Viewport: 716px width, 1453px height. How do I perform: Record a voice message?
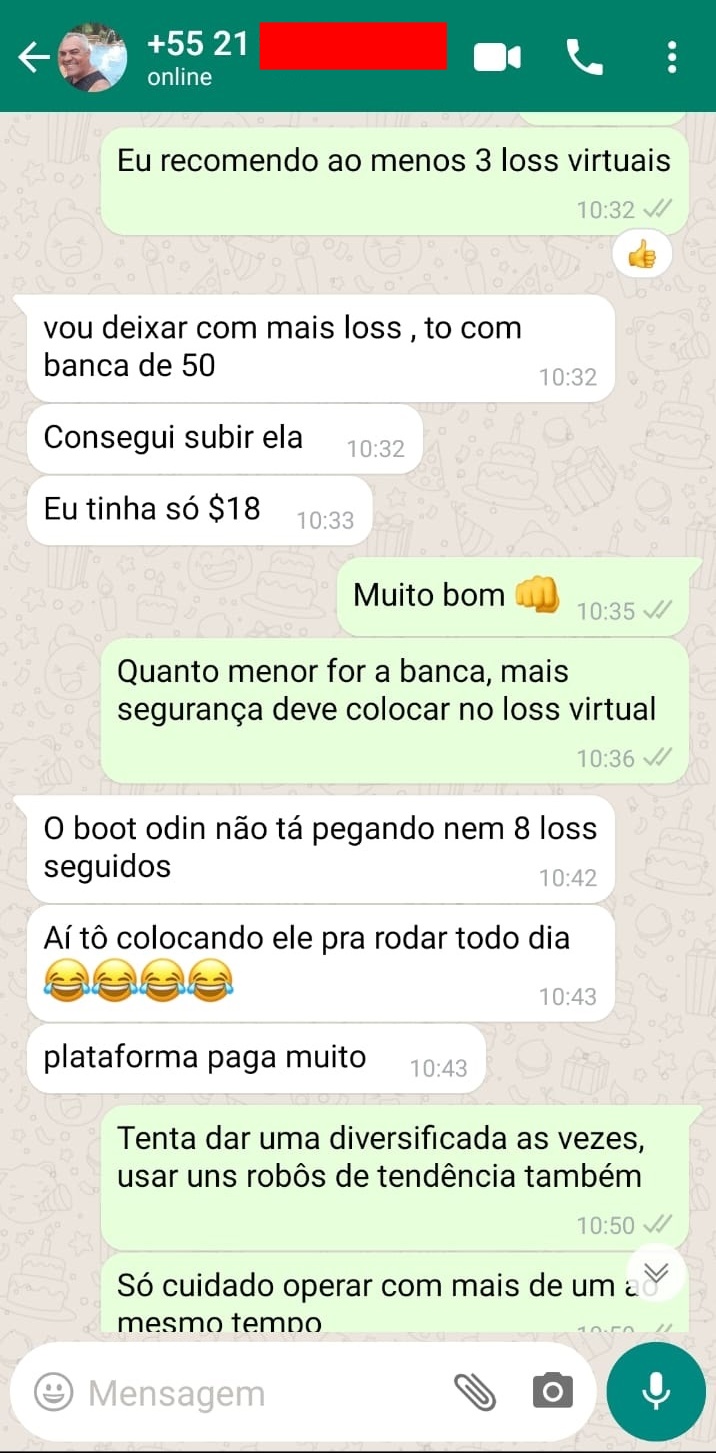pos(656,1391)
